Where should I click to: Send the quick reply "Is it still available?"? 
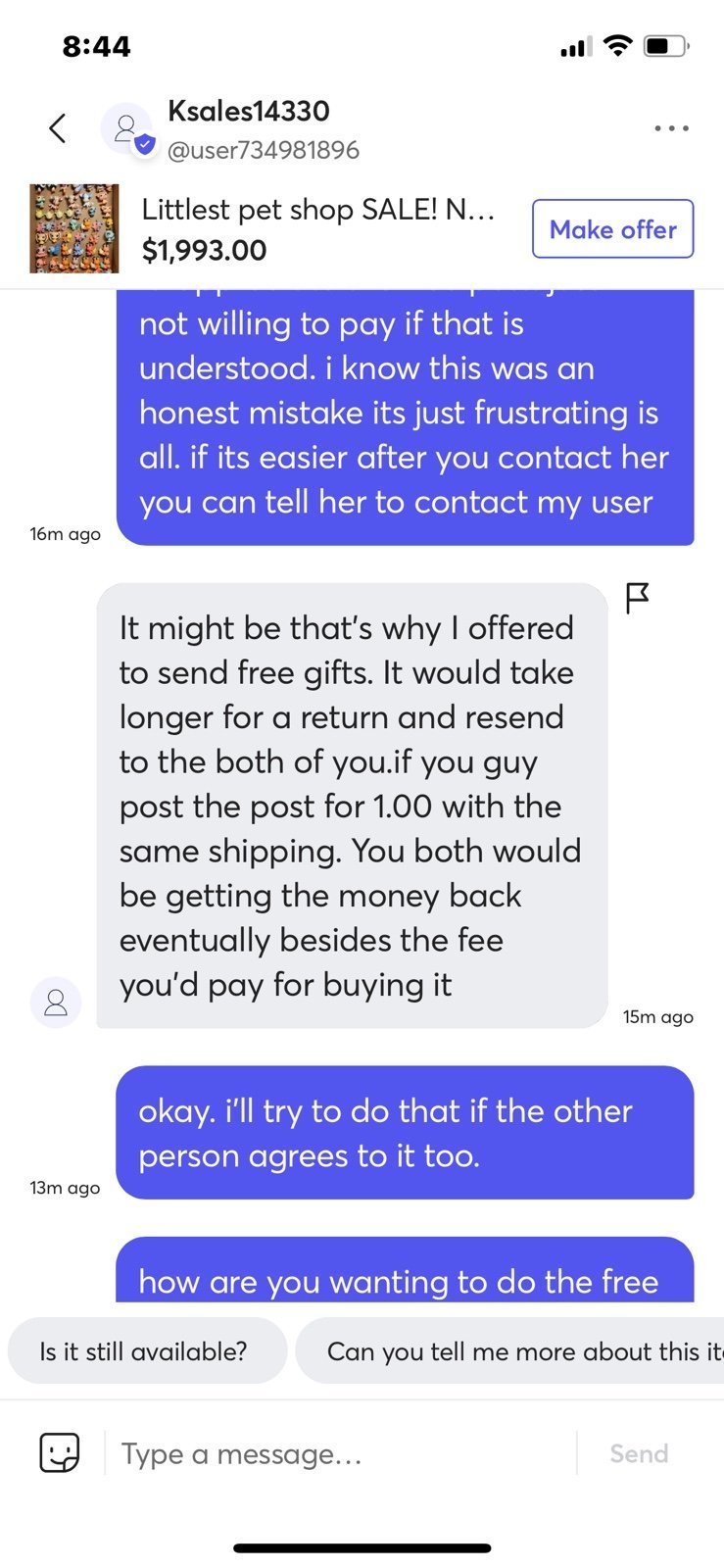pyautogui.click(x=144, y=1351)
